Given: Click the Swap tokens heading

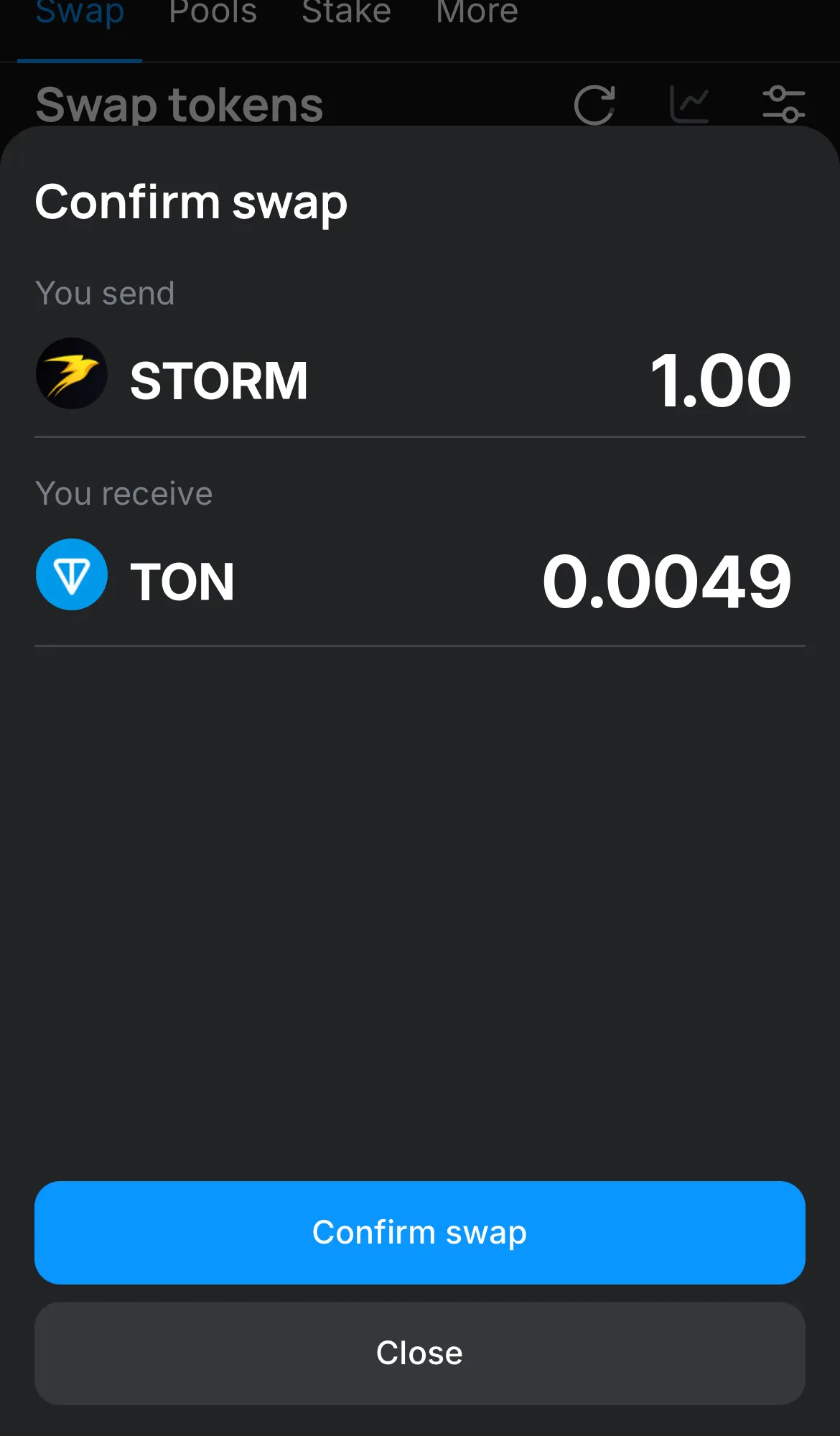Looking at the screenshot, I should pos(179,104).
